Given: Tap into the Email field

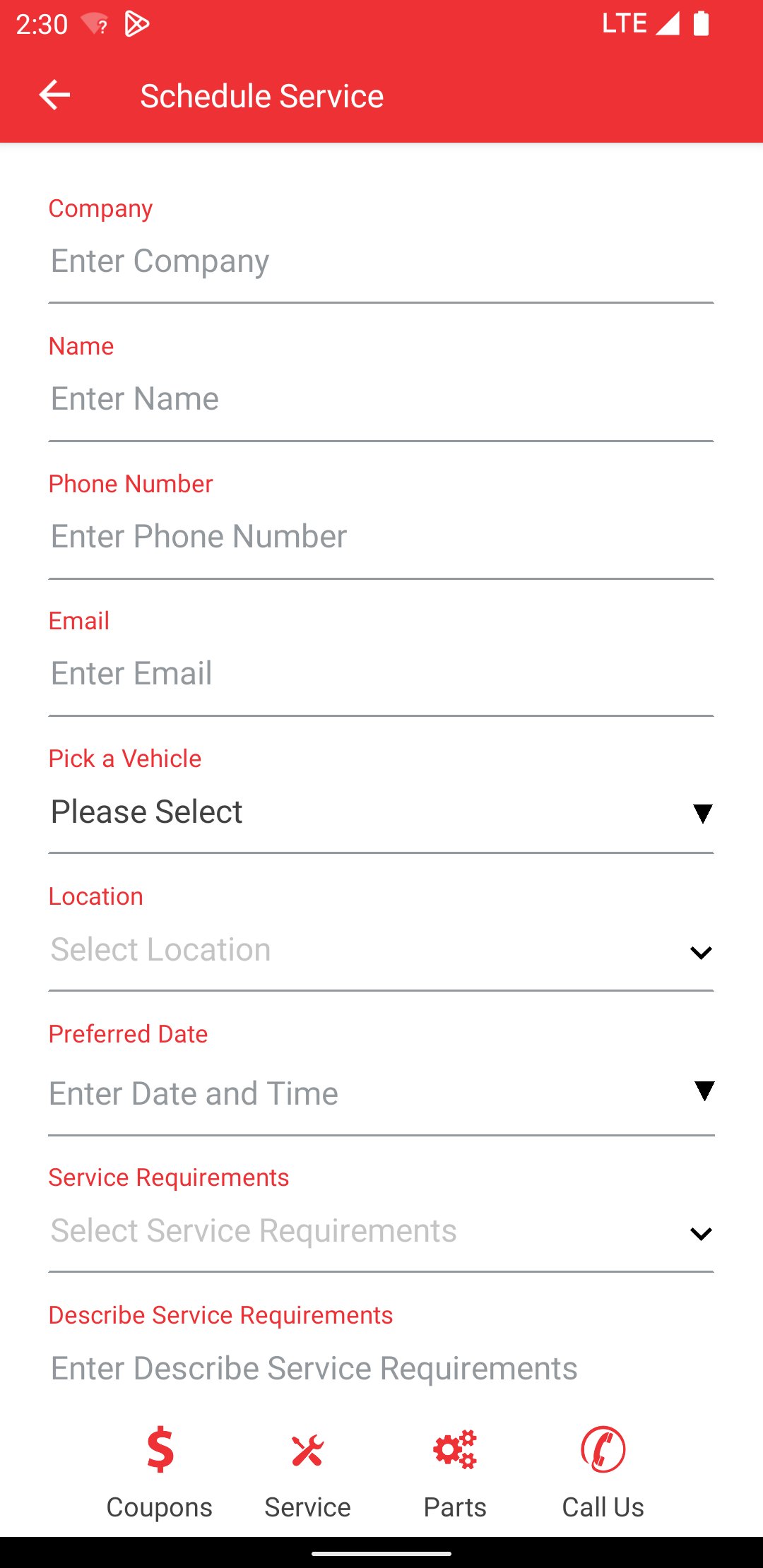Looking at the screenshot, I should coord(381,674).
